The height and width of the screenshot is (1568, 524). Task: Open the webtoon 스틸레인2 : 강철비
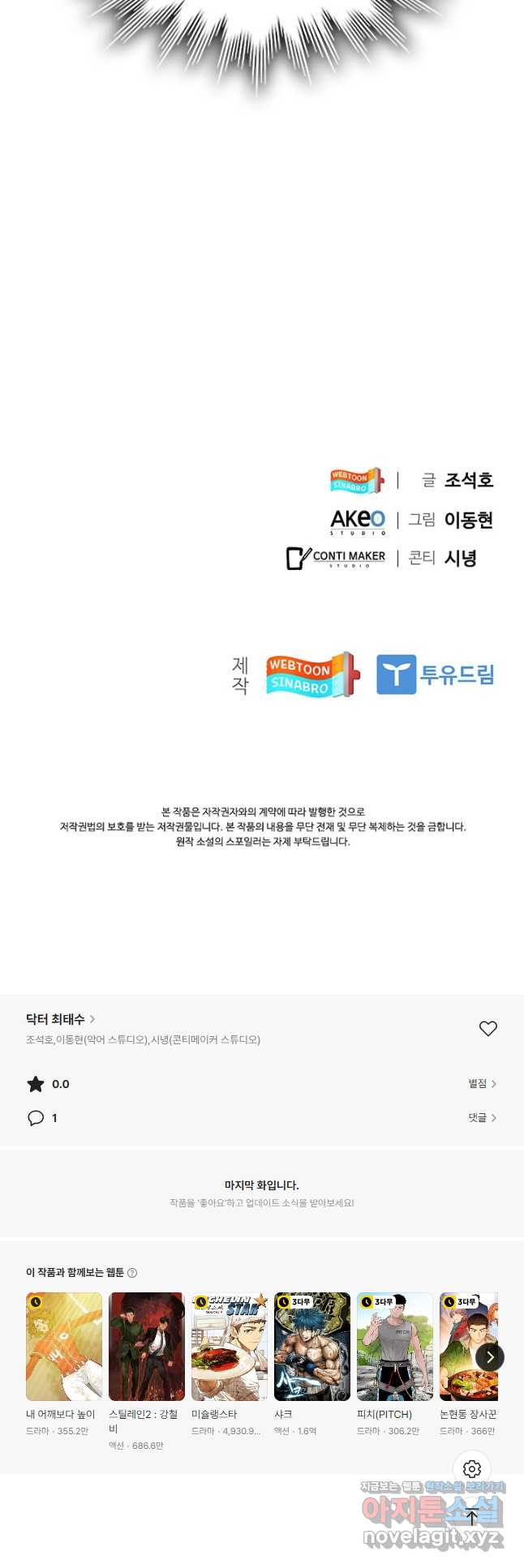point(147,1346)
